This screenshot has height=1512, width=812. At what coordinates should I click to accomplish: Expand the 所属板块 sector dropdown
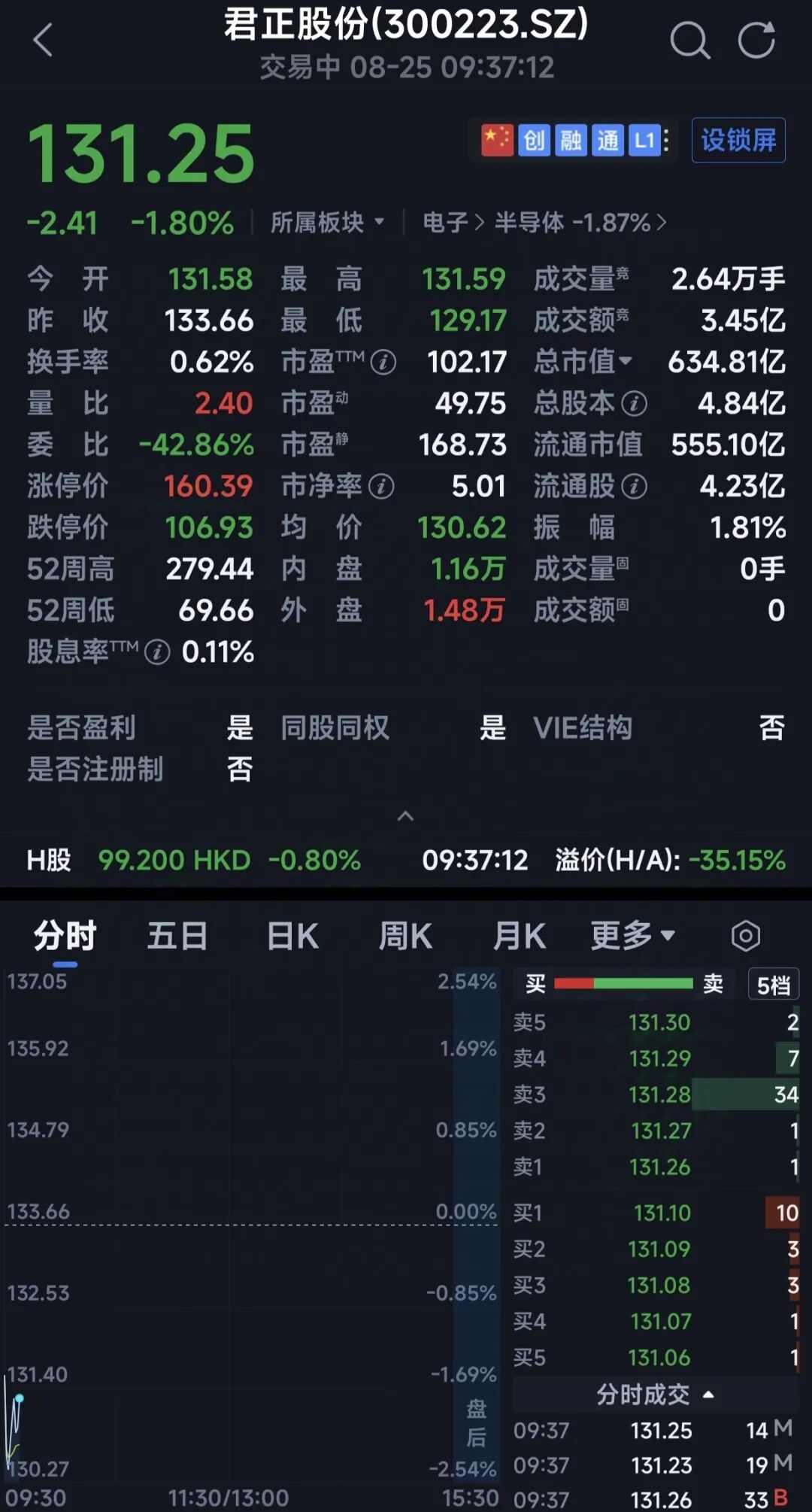(x=328, y=223)
